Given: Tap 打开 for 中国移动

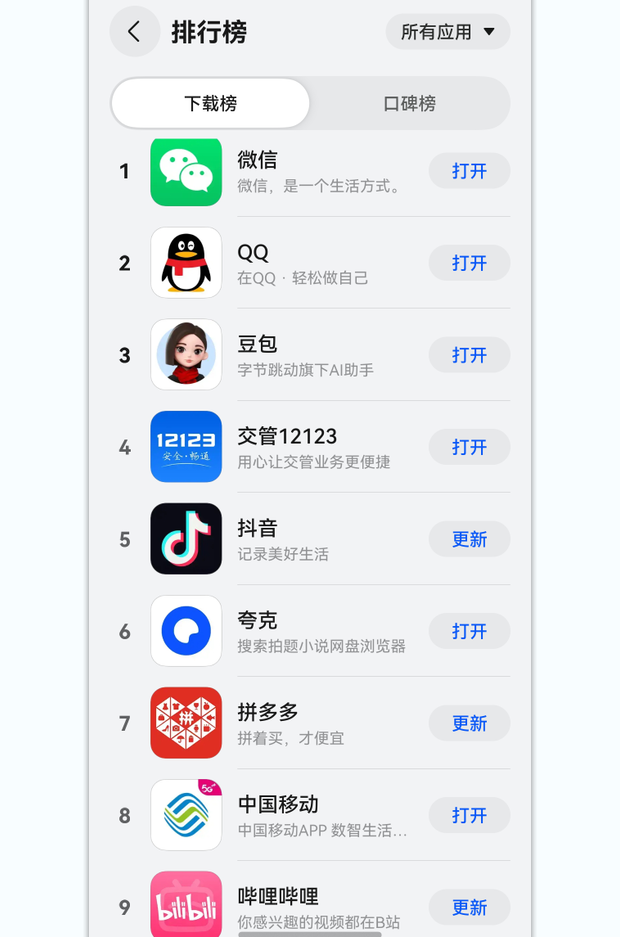Looking at the screenshot, I should click(469, 815).
